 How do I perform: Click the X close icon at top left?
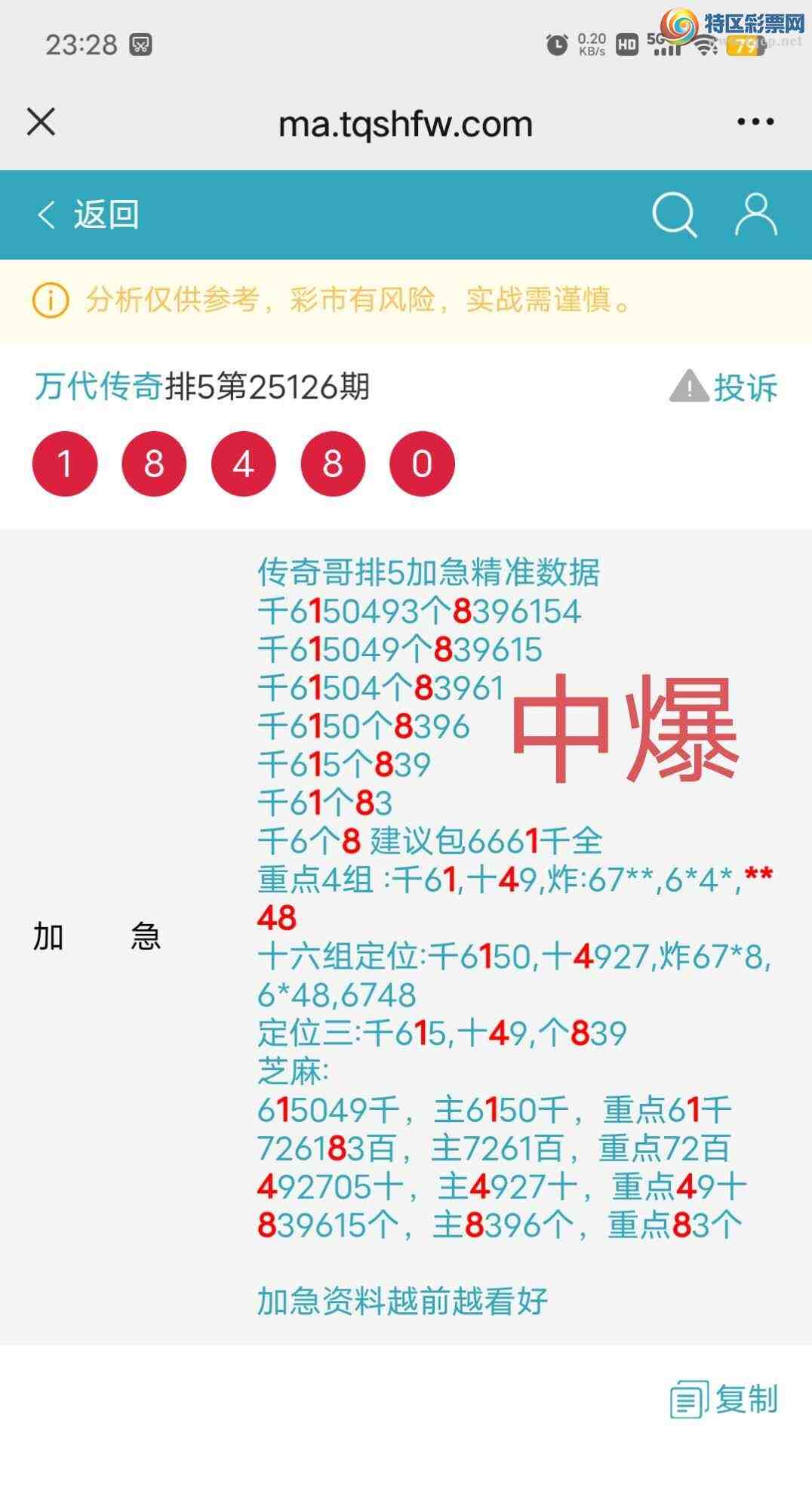point(40,122)
